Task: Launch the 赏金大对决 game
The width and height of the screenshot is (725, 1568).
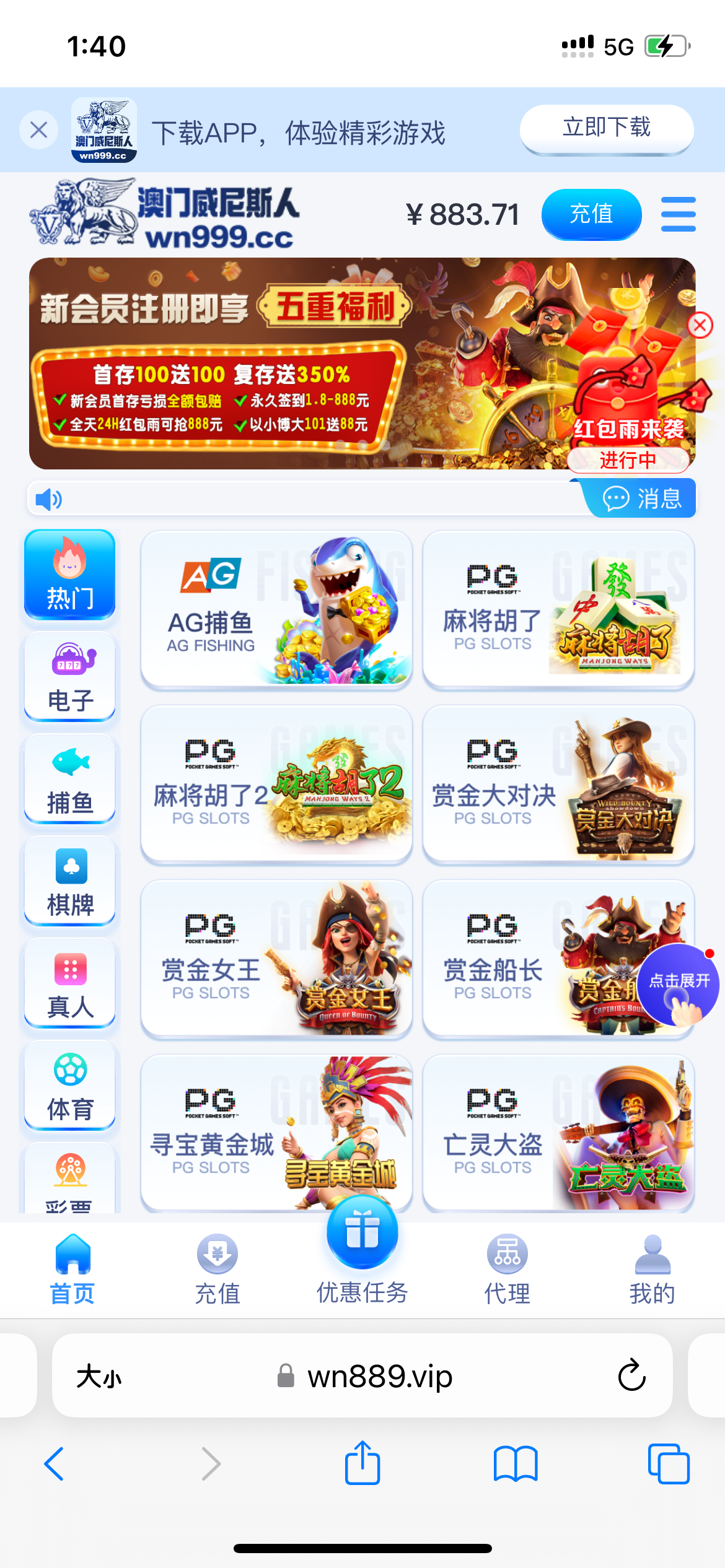Action: coord(558,783)
